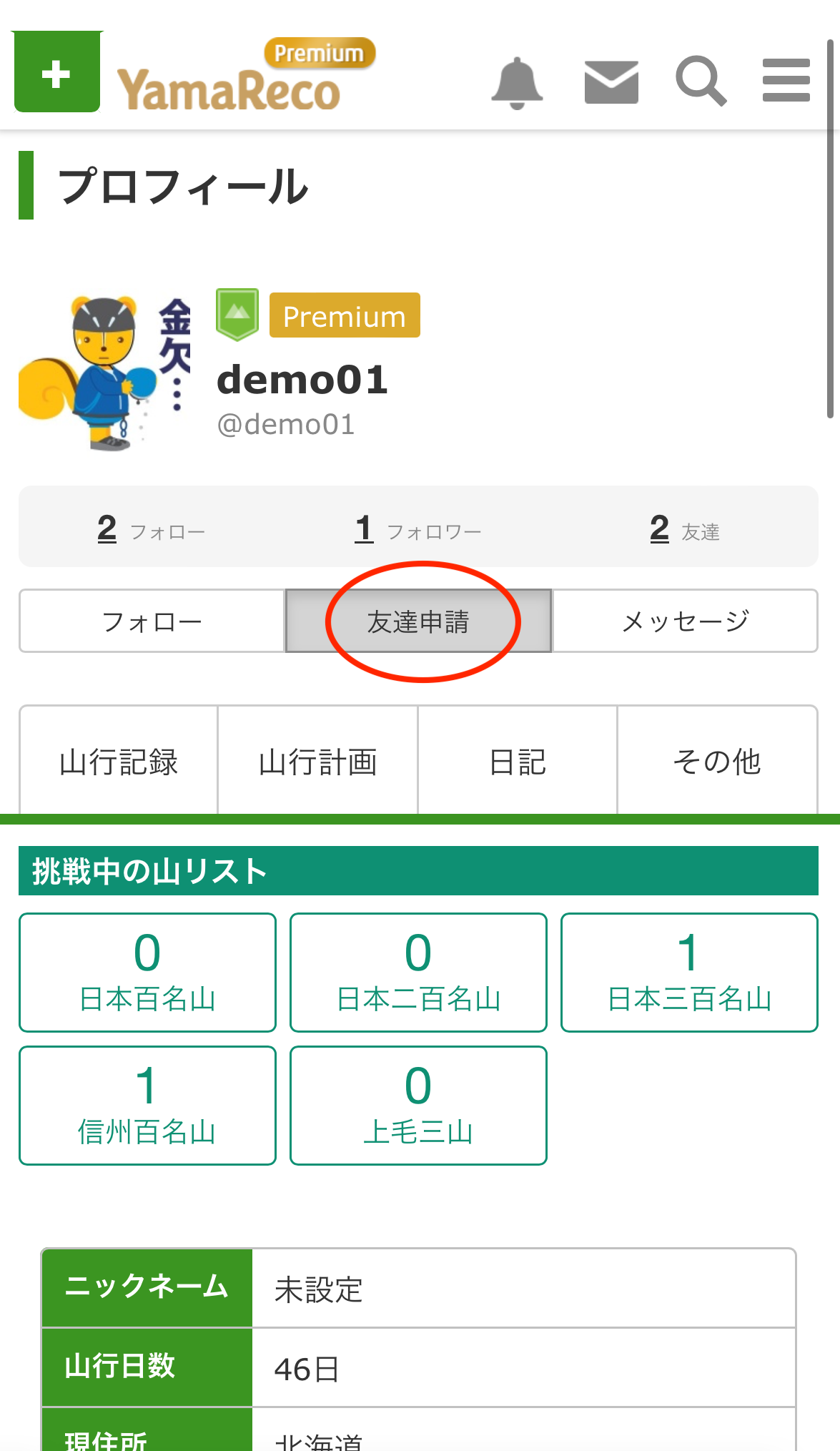View the 2 フォロー list
This screenshot has width=840, height=1451.
click(152, 529)
